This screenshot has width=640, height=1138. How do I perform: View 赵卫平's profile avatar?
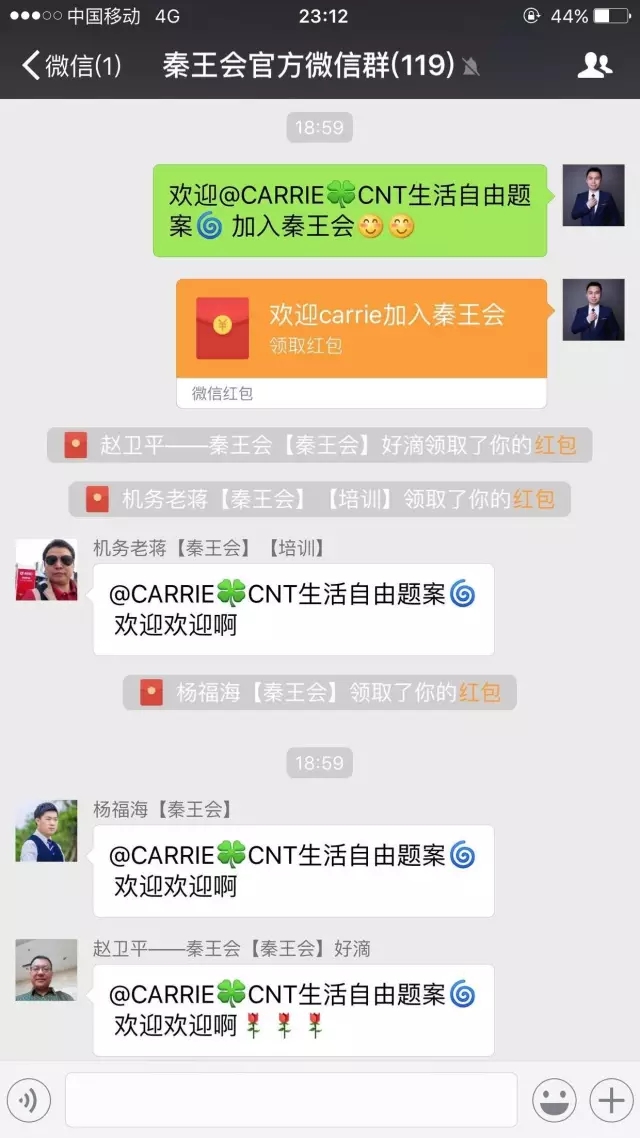(x=46, y=970)
